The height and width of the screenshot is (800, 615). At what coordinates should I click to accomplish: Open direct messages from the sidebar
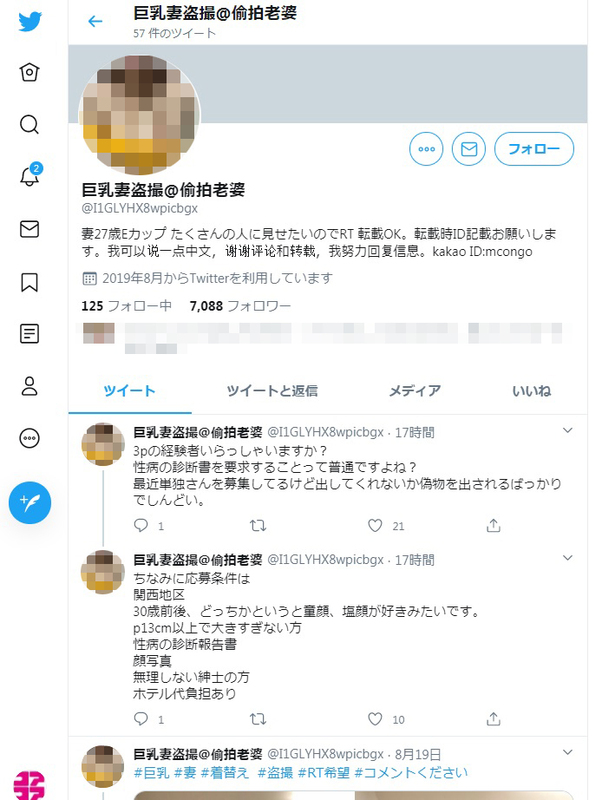coord(29,229)
